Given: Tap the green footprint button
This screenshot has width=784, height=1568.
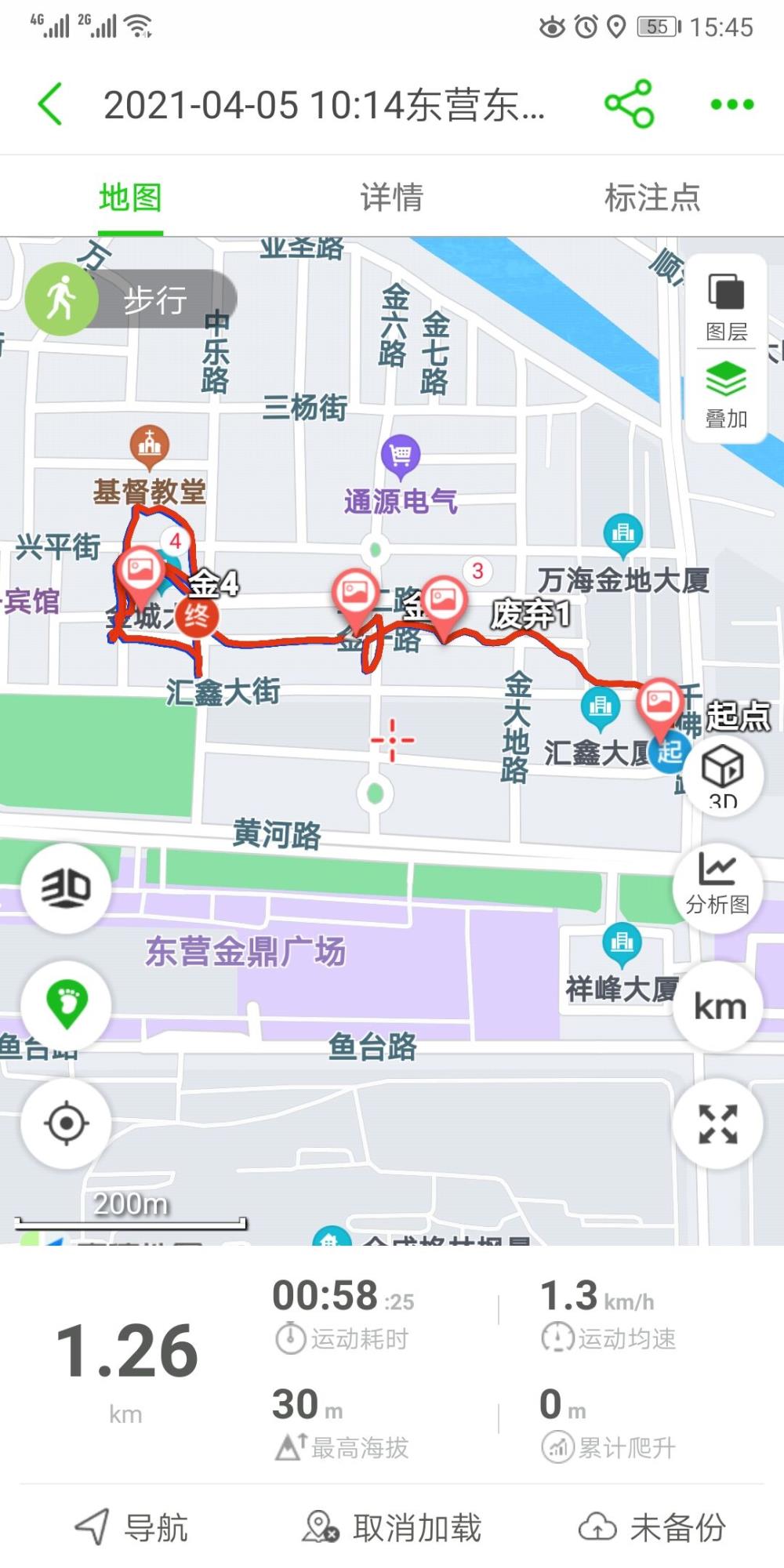Looking at the screenshot, I should 66,1004.
